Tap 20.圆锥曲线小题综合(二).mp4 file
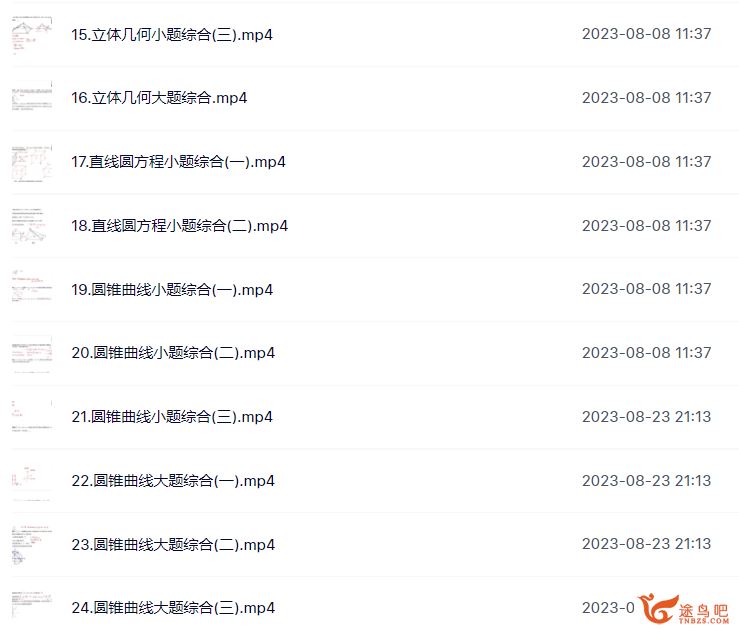Image resolution: width=739 pixels, height=630 pixels. tap(173, 353)
